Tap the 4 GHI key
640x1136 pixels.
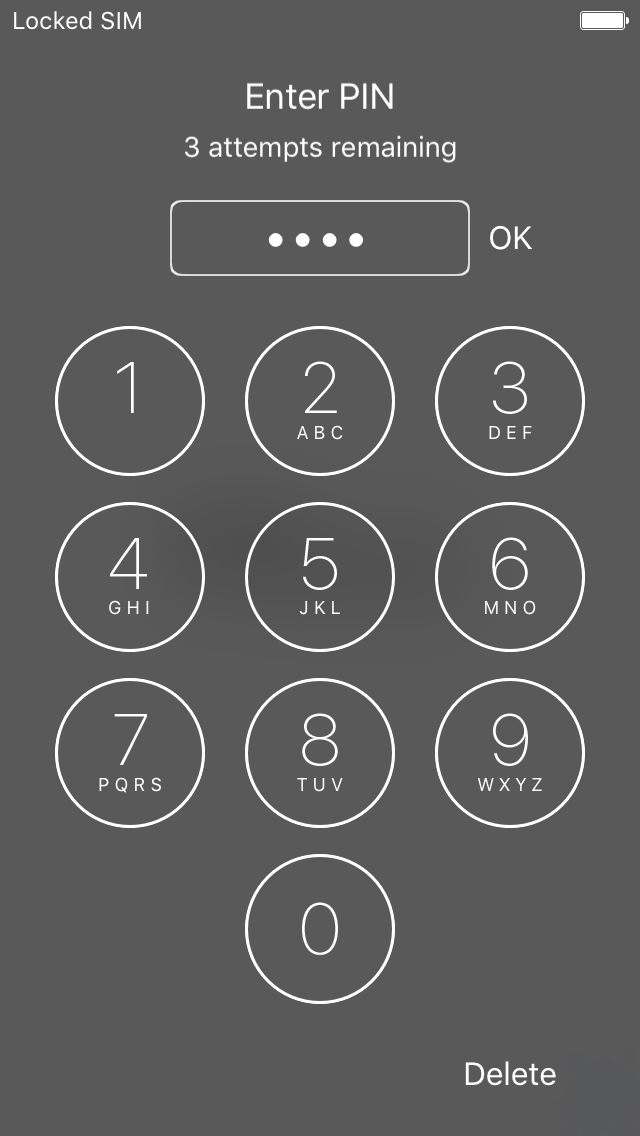(130, 577)
